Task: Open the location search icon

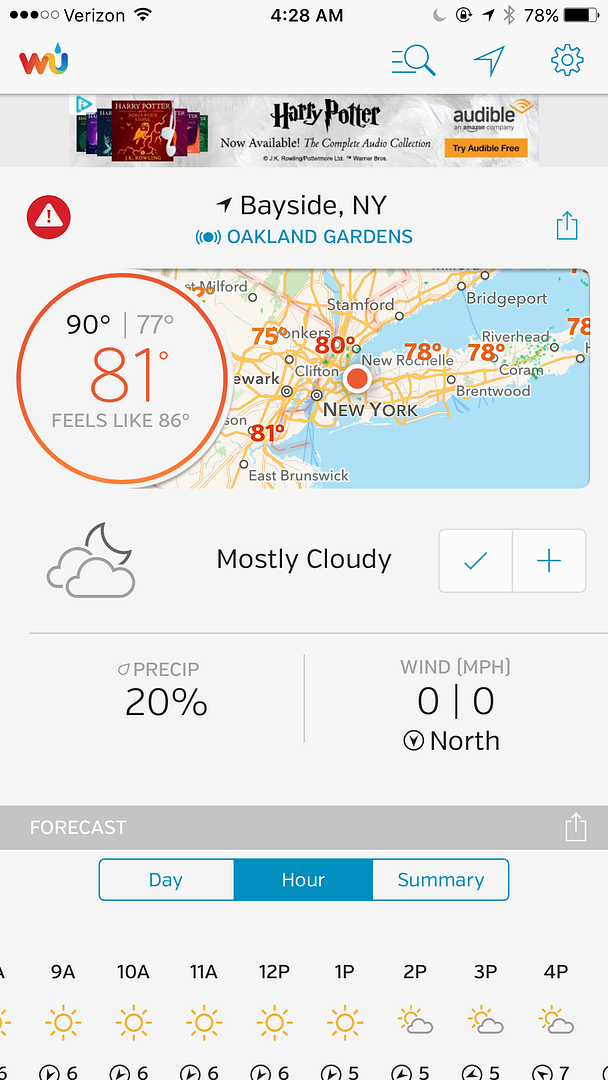Action: [414, 61]
